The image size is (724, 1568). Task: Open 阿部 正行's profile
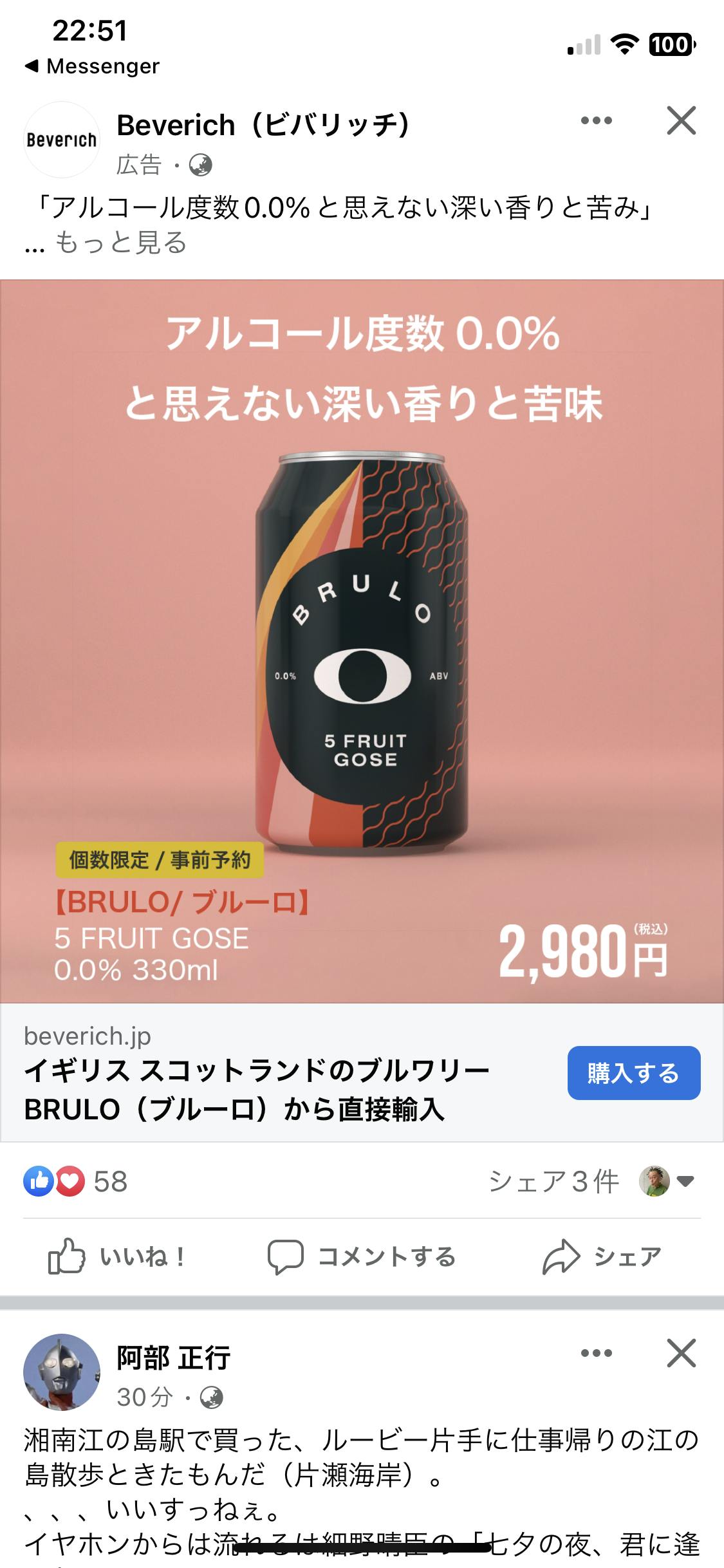(x=174, y=1358)
